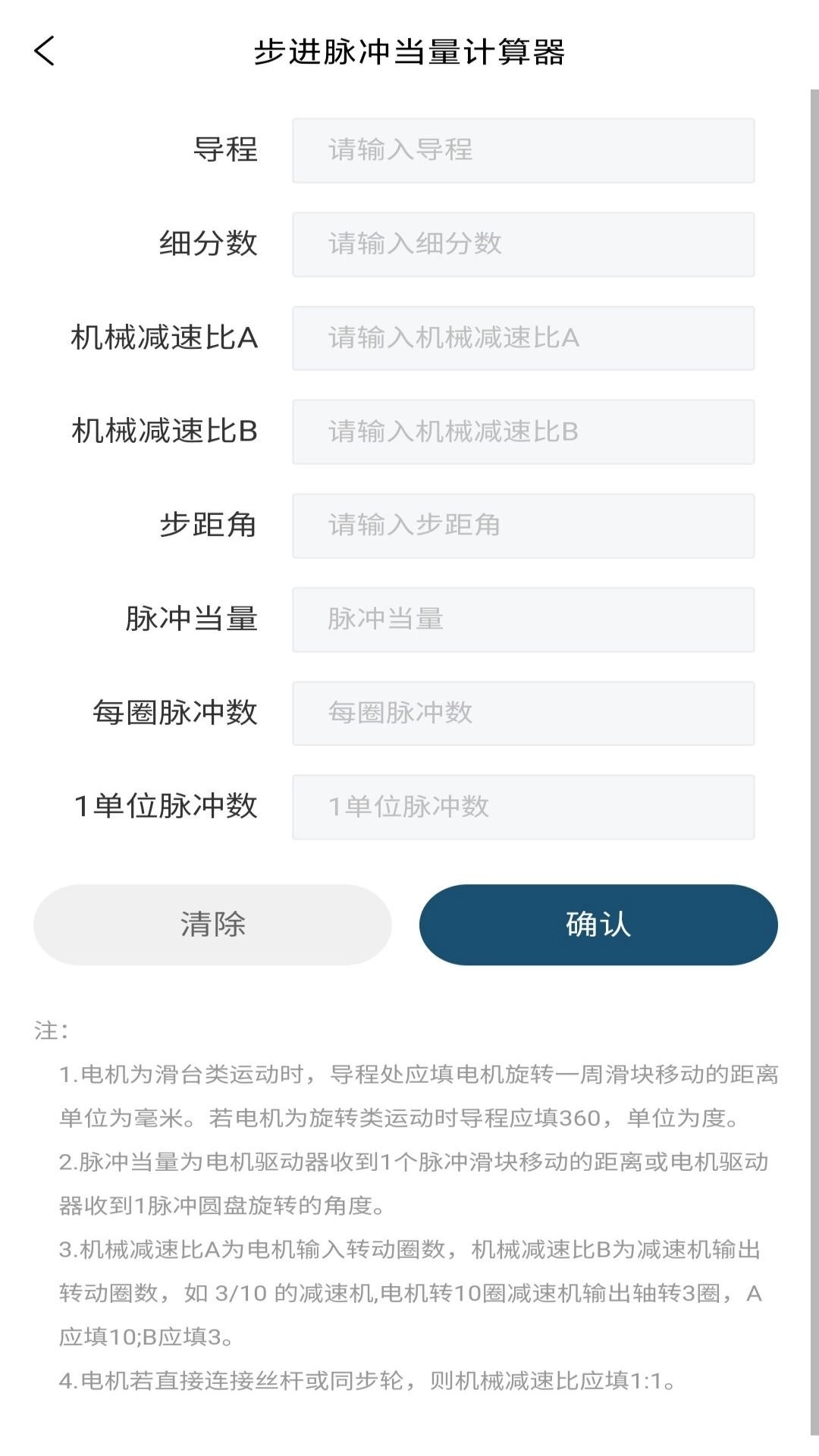This screenshot has height=1456, width=819.
Task: Select the 1单位脉冲数 entry box
Action: 523,806
